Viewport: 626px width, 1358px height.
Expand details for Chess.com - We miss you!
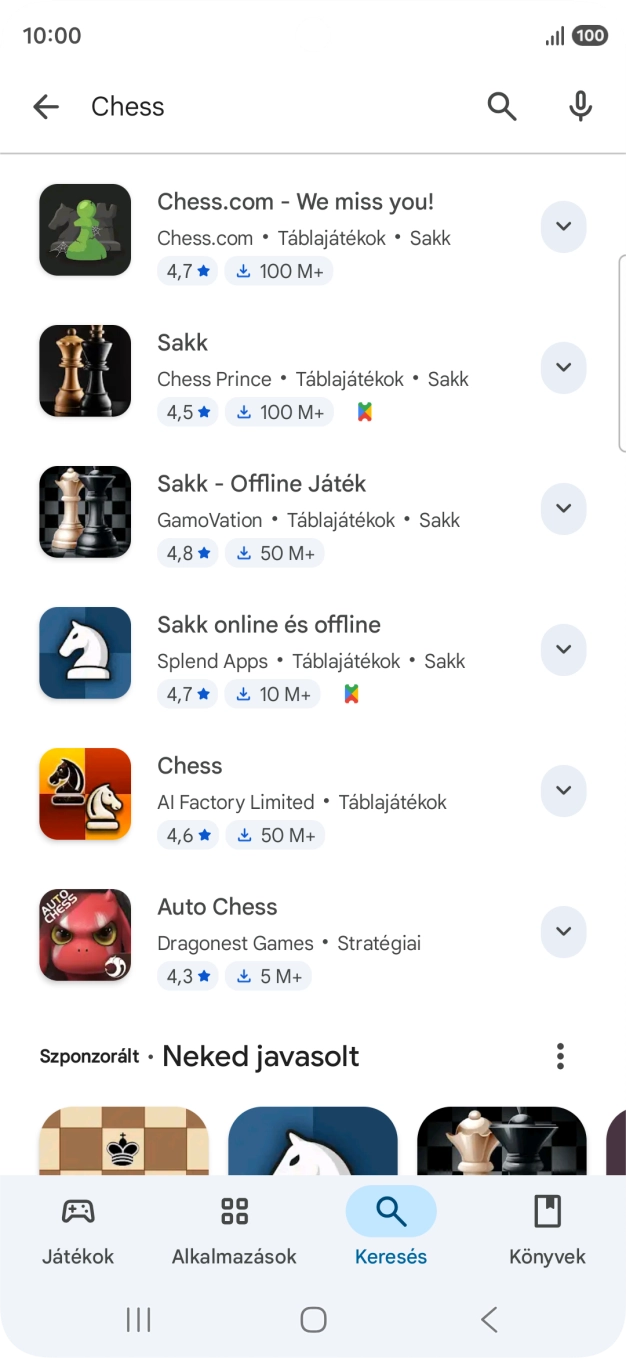click(563, 226)
